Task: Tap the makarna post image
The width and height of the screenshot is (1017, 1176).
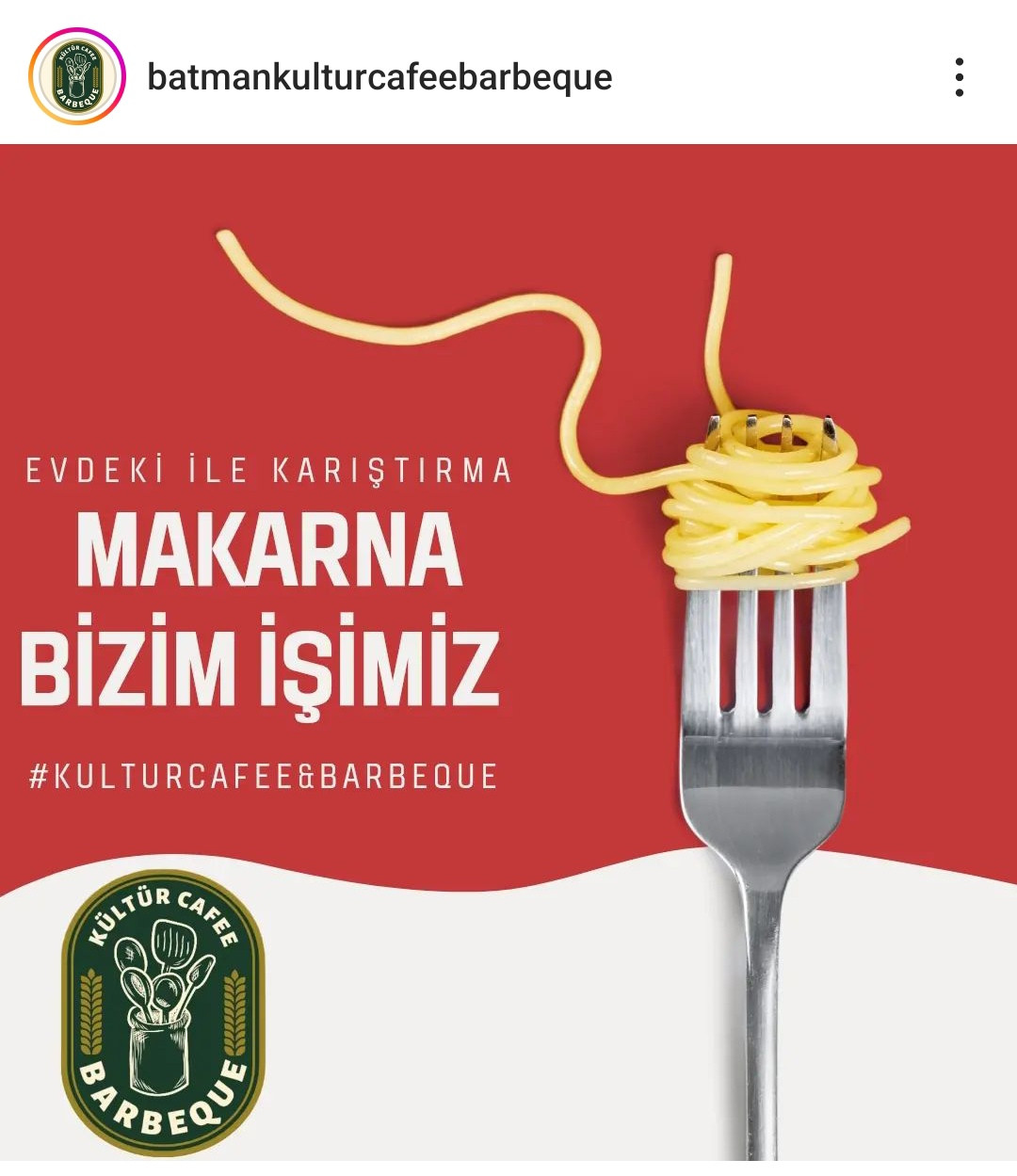Action: 508,650
